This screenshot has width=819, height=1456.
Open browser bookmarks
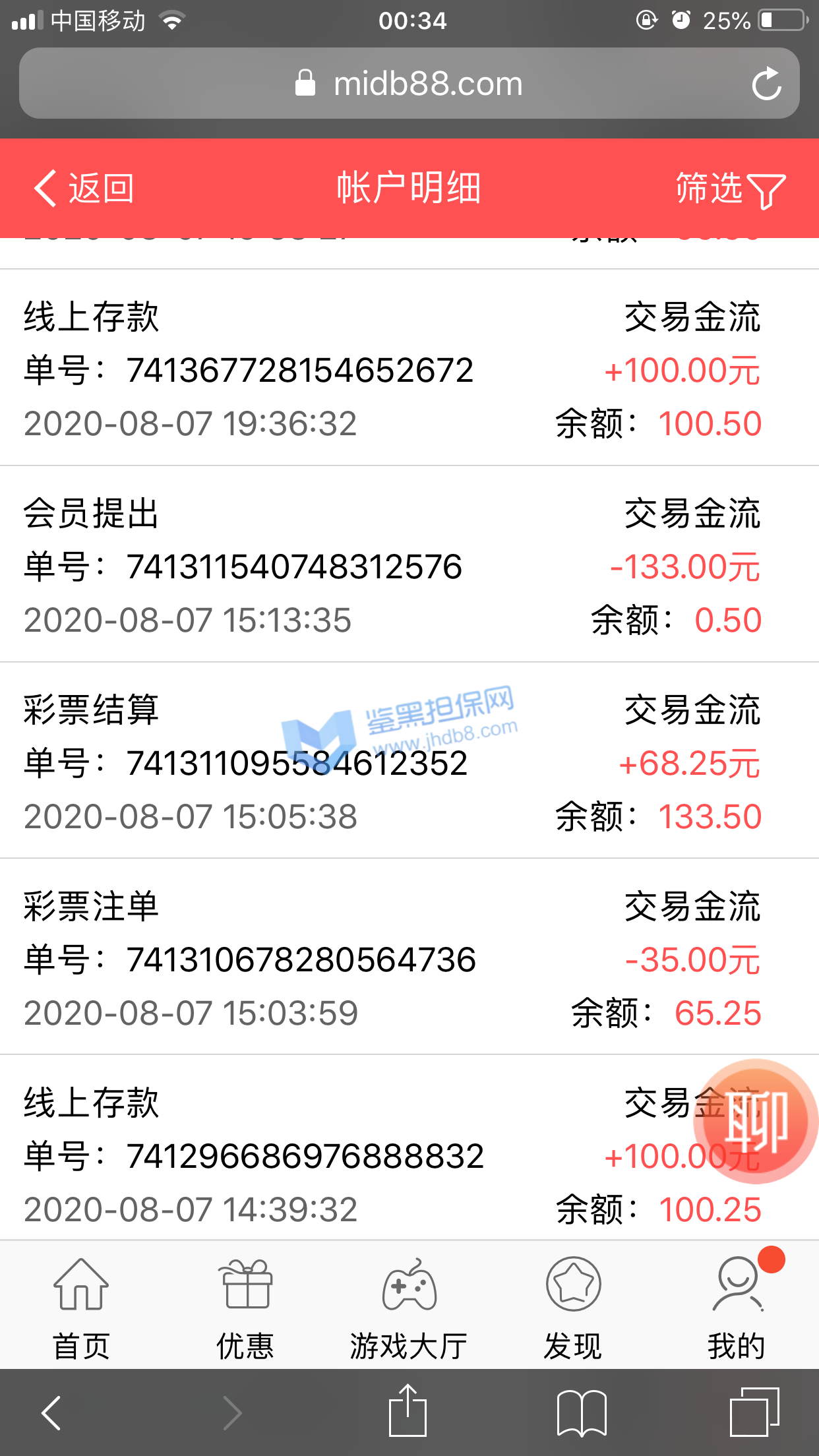(582, 1412)
